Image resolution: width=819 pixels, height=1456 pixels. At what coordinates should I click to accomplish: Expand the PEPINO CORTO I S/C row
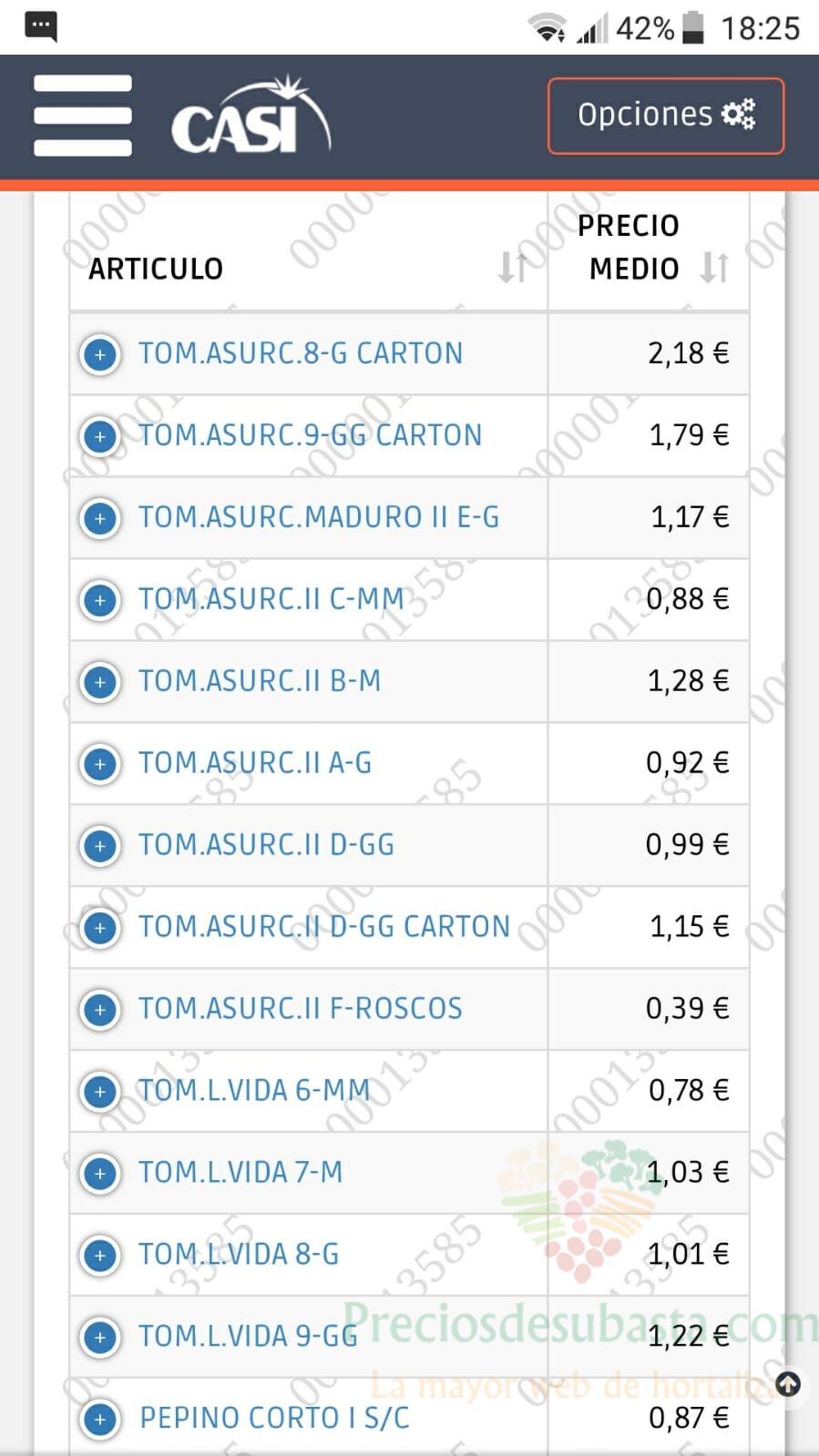pyautogui.click(x=100, y=1420)
